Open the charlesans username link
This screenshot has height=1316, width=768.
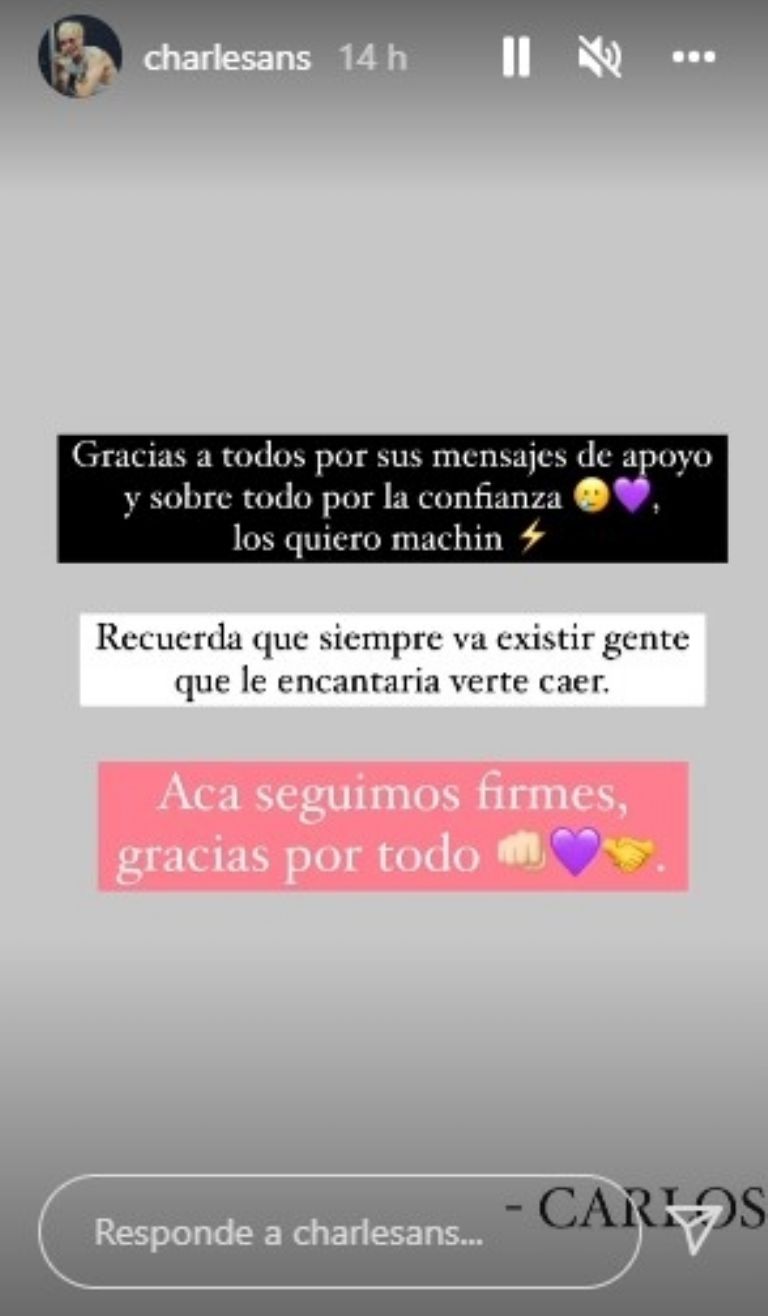tap(227, 58)
